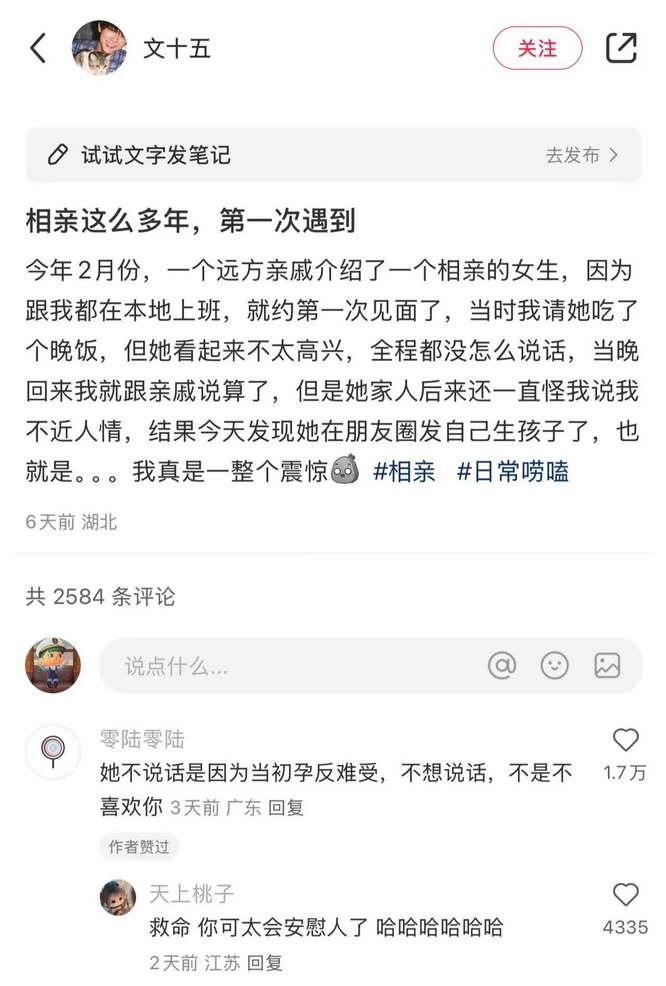Viewport: 666px width, 986px height.
Task: Attach a picture to the comment
Action: [x=607, y=665]
